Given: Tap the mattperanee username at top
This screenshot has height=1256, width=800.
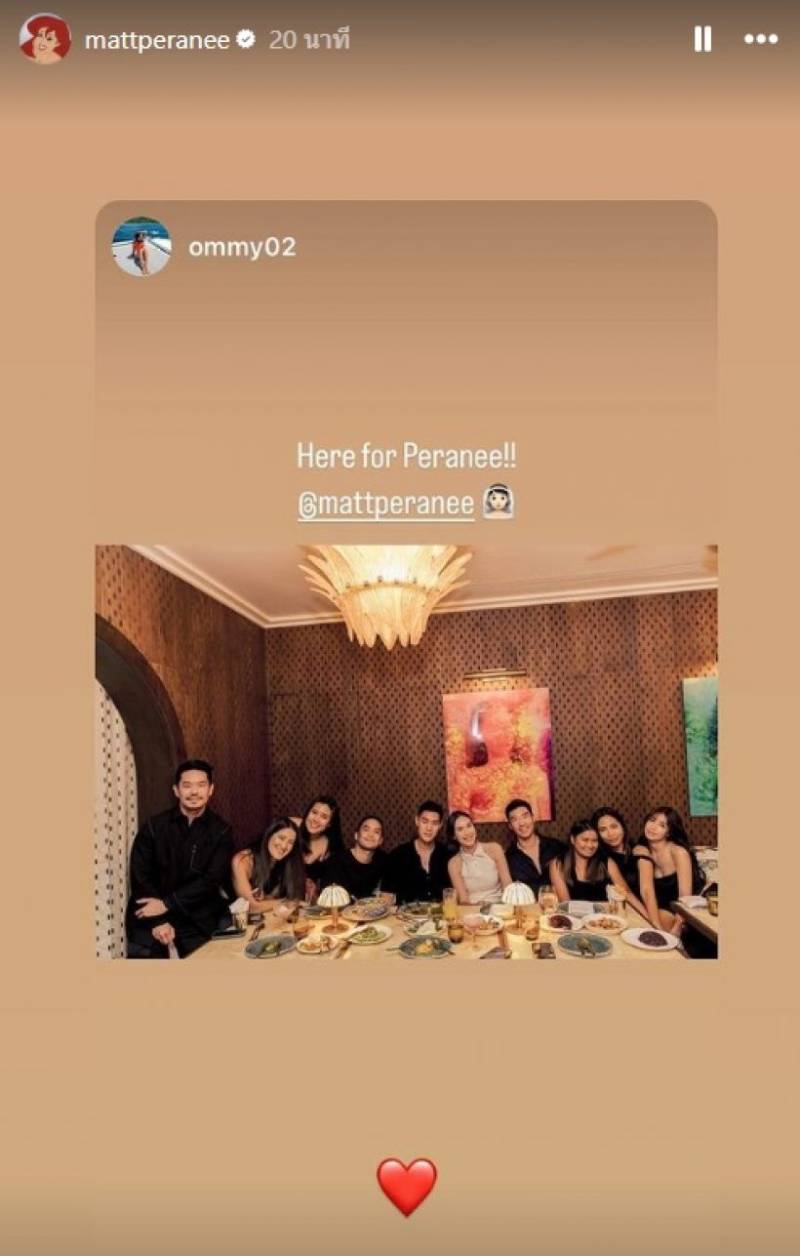Looking at the screenshot, I should (x=157, y=41).
